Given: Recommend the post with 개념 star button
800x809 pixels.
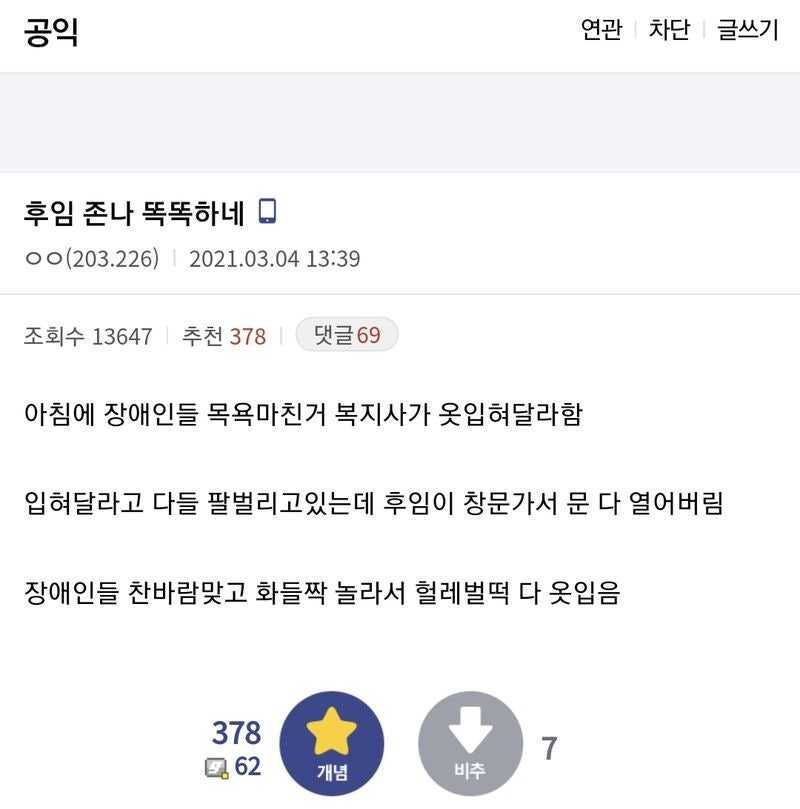Looking at the screenshot, I should click(332, 743).
